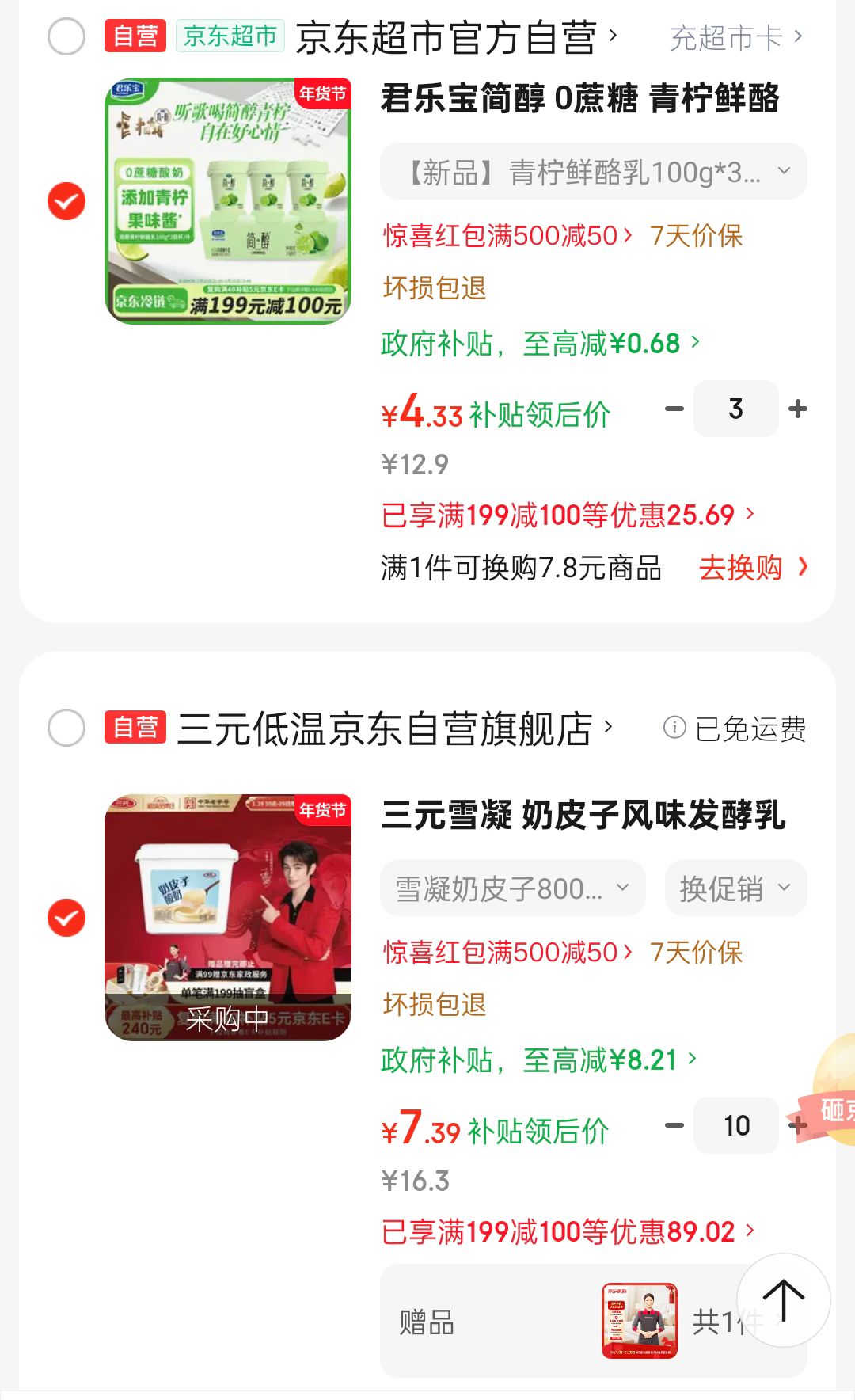
Task: Expand the 雪凝奶皮子800 spec dropdown
Action: coord(512,888)
